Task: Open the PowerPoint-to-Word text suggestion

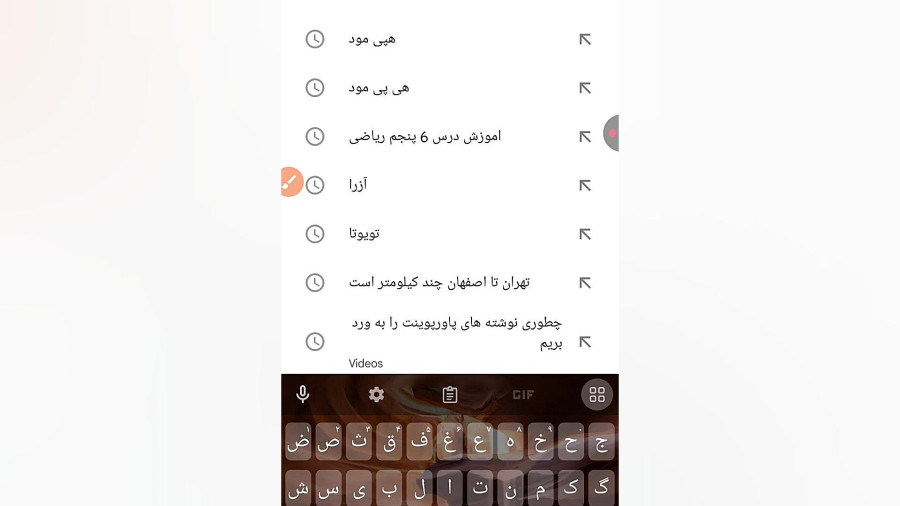Action: 455,333
